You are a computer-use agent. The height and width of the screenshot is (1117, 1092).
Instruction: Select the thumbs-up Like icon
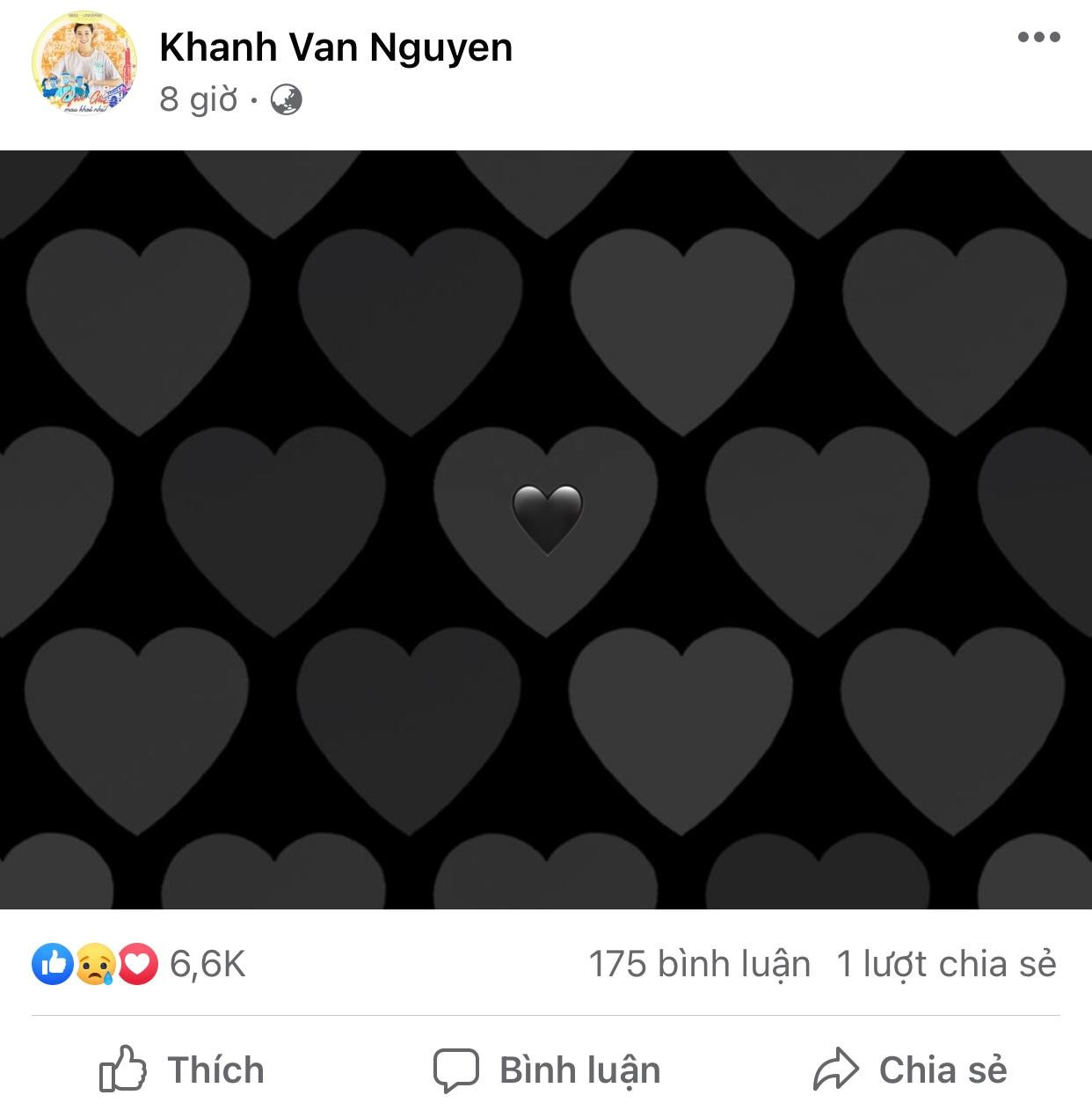click(x=50, y=964)
